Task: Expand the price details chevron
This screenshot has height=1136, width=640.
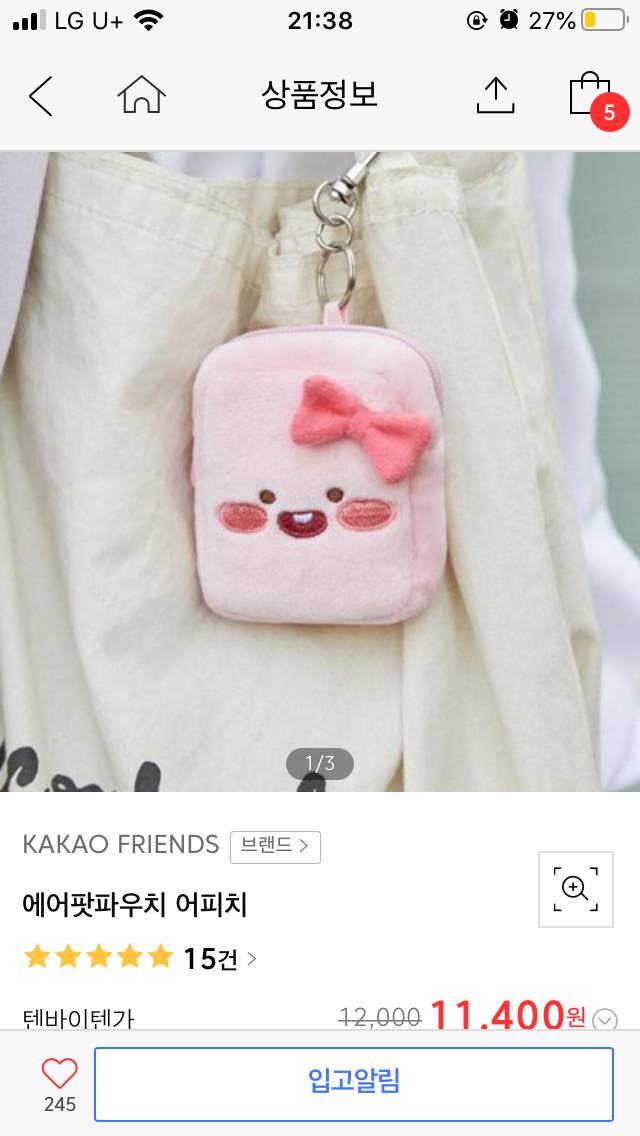Action: click(604, 1020)
